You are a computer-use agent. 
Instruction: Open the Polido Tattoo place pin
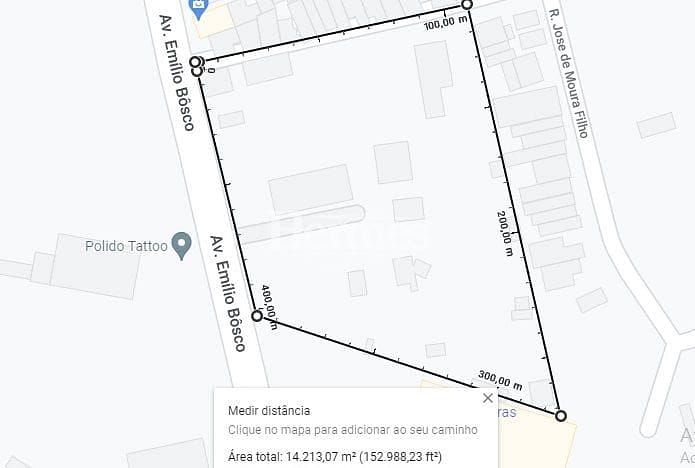181,244
